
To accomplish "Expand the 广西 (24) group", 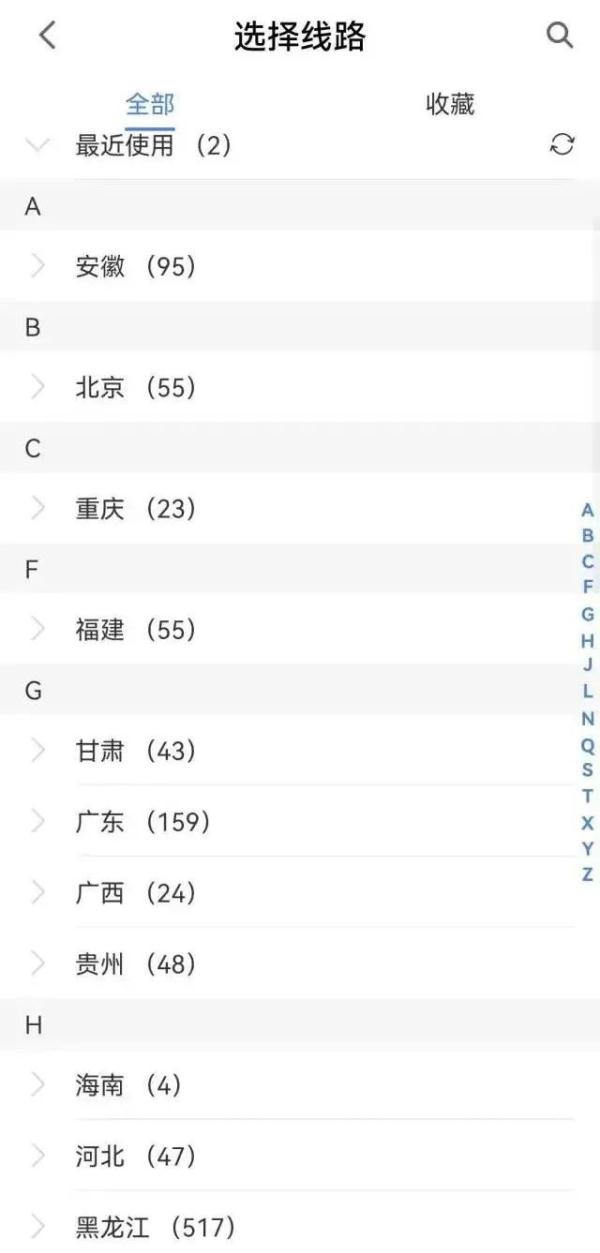I will [135, 892].
